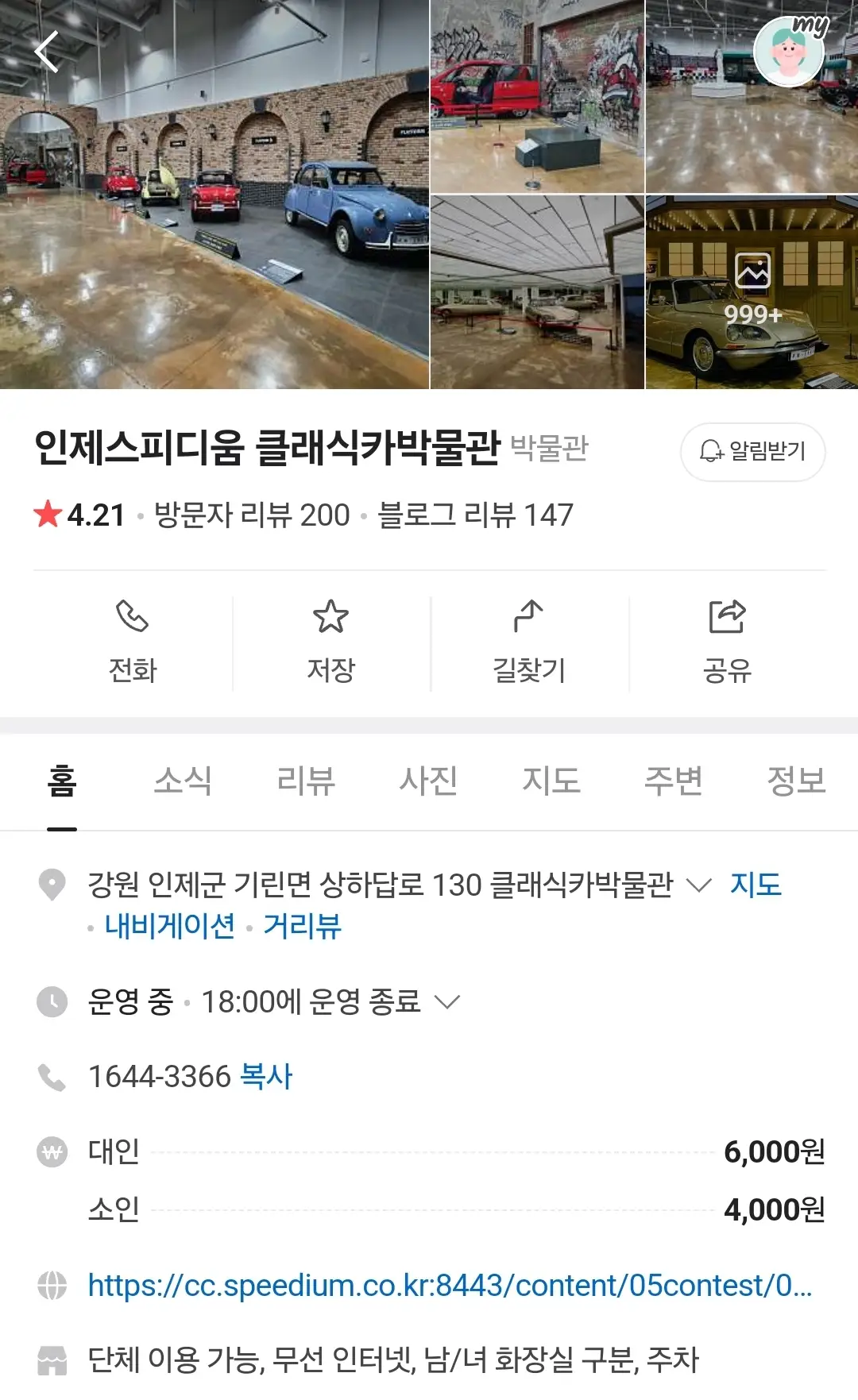
Task: Open 내비게이션 link
Action: (170, 926)
